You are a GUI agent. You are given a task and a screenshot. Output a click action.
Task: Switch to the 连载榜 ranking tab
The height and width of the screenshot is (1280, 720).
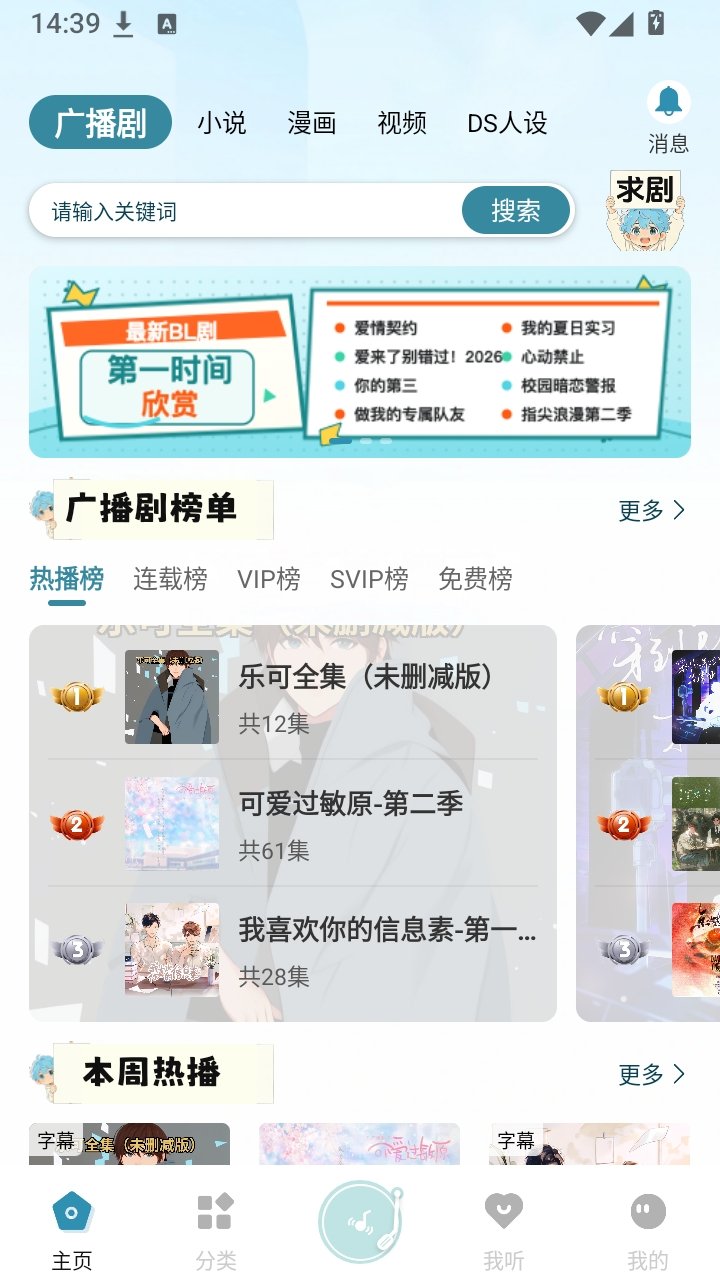tap(170, 578)
